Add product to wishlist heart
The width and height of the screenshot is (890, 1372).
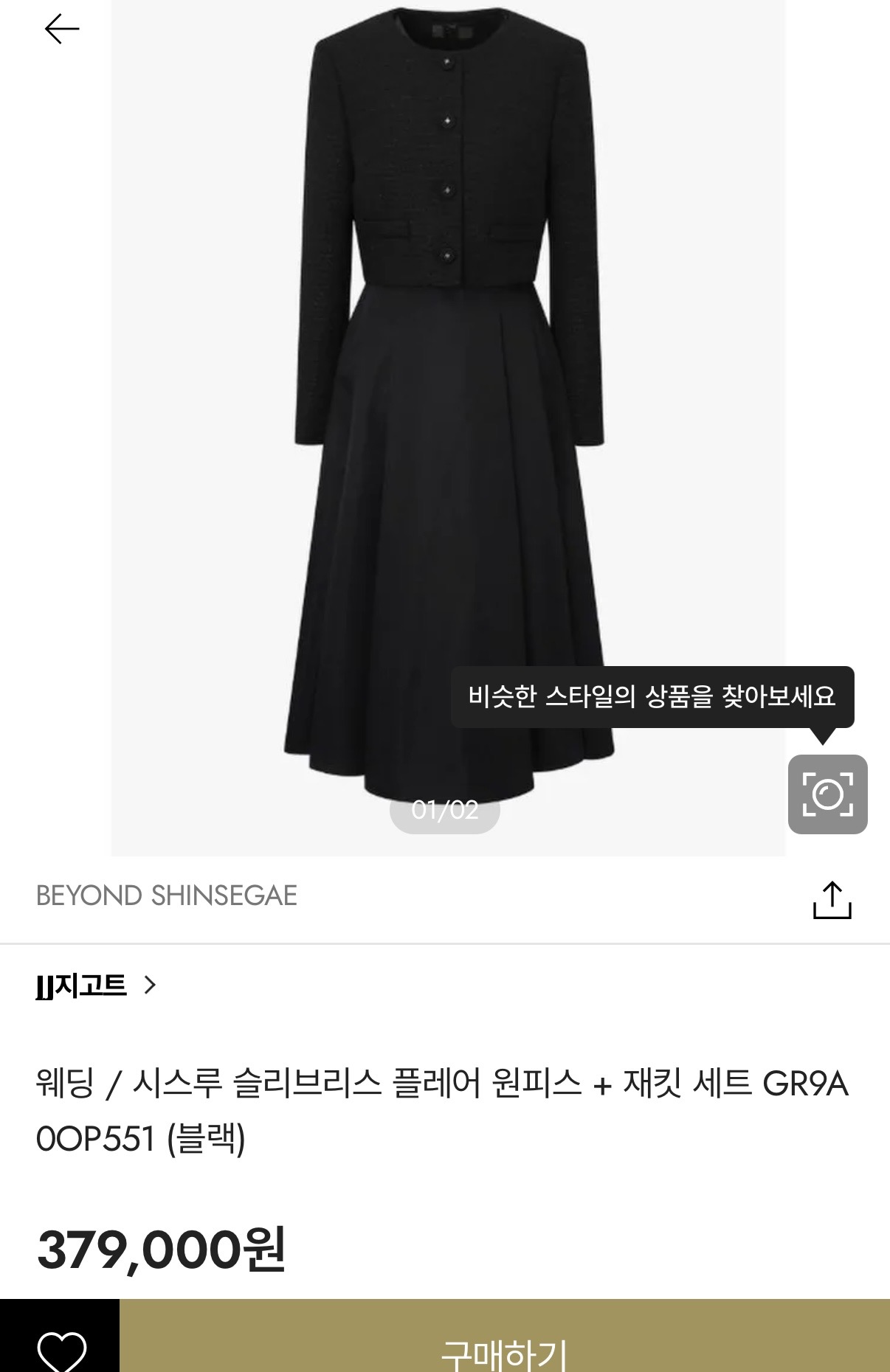pos(61,1348)
